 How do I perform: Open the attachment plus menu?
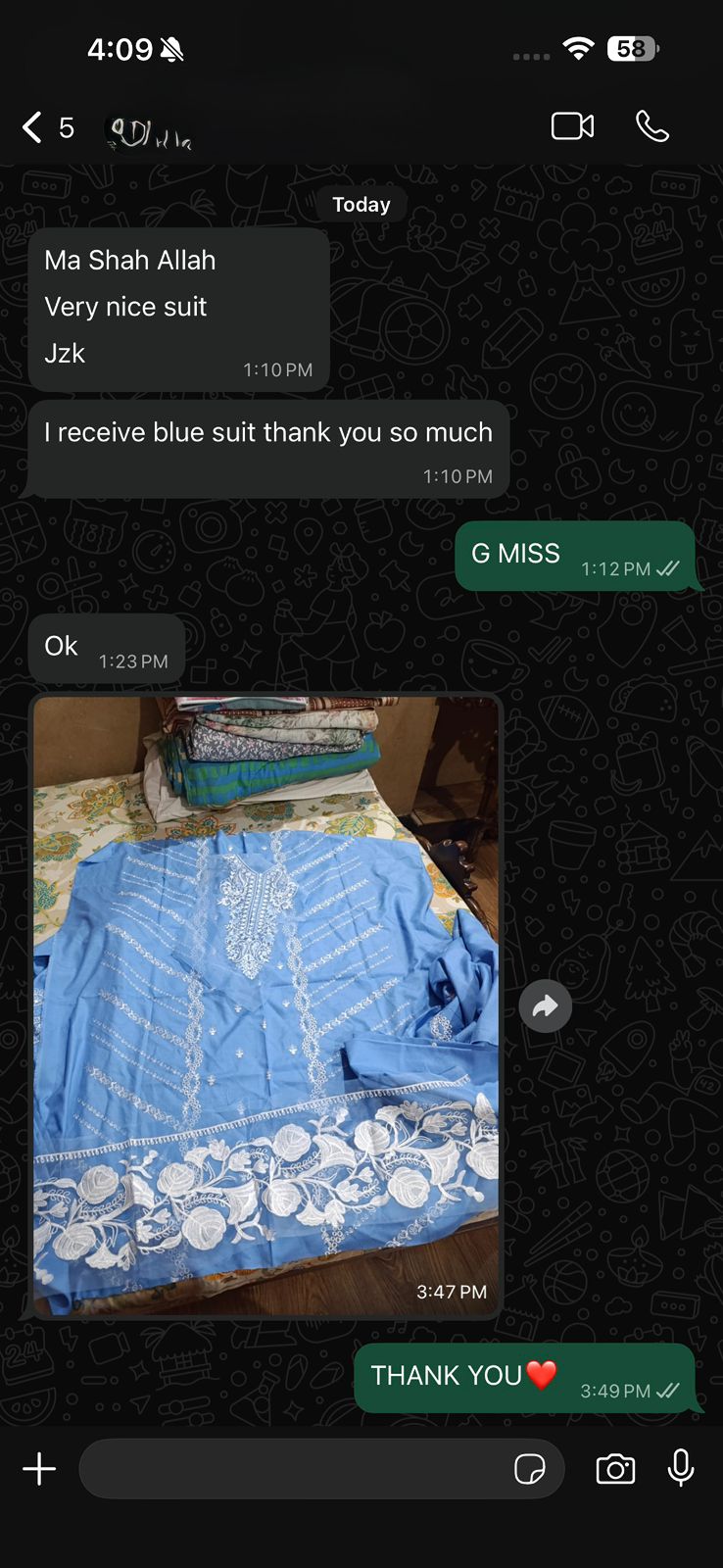39,1469
